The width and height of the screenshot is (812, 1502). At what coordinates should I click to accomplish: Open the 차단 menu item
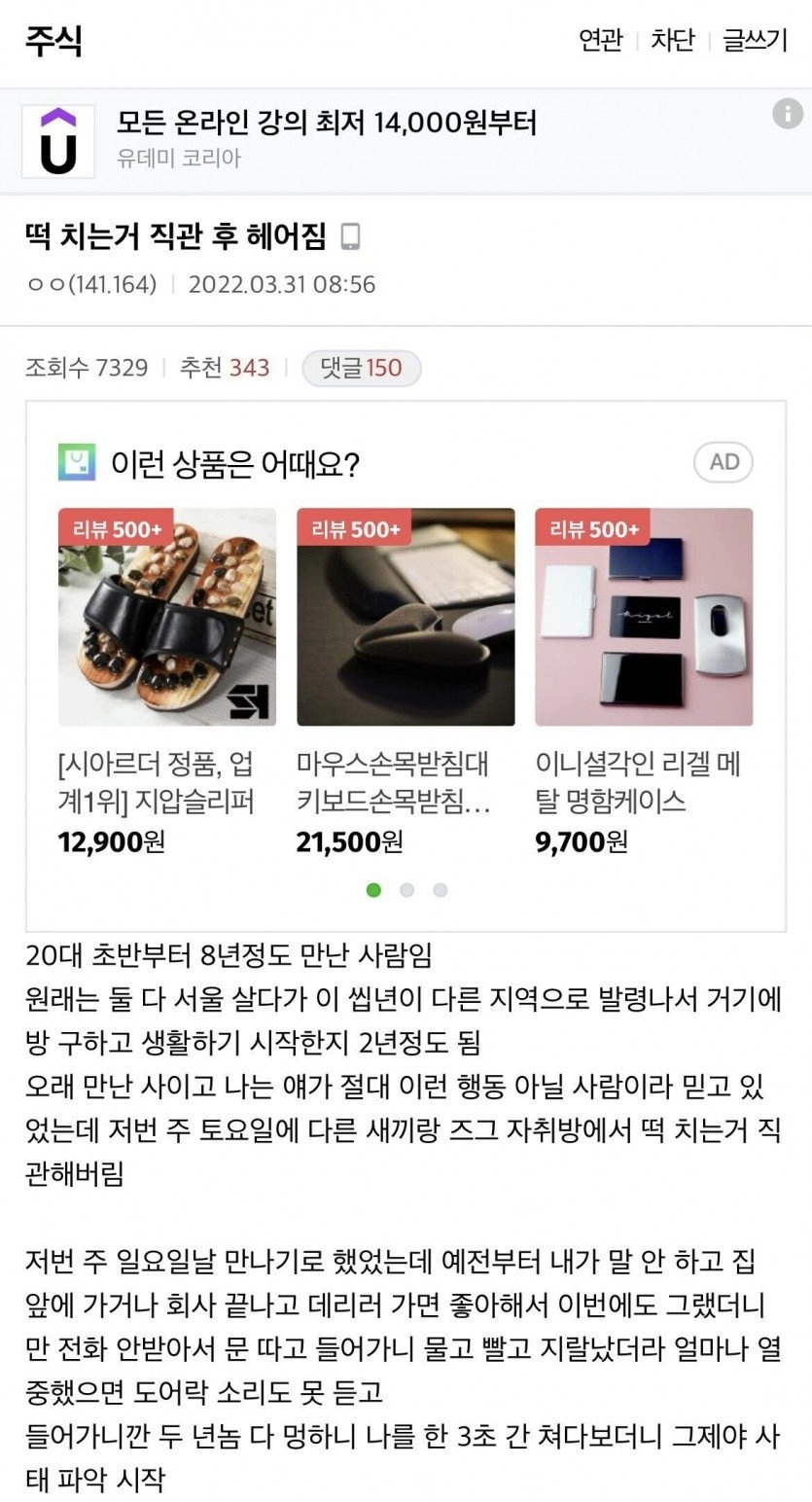[673, 43]
